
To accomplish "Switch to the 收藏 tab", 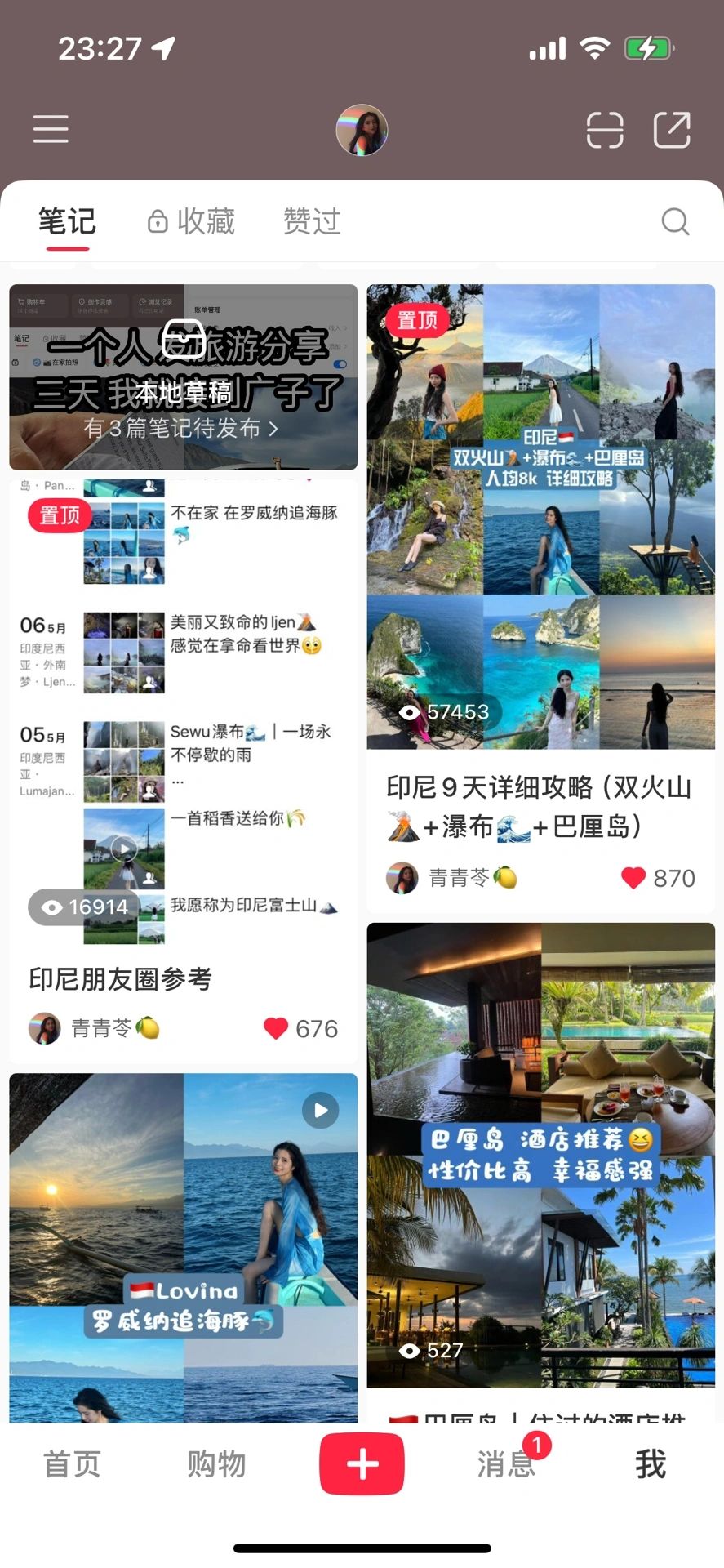I will tap(192, 221).
